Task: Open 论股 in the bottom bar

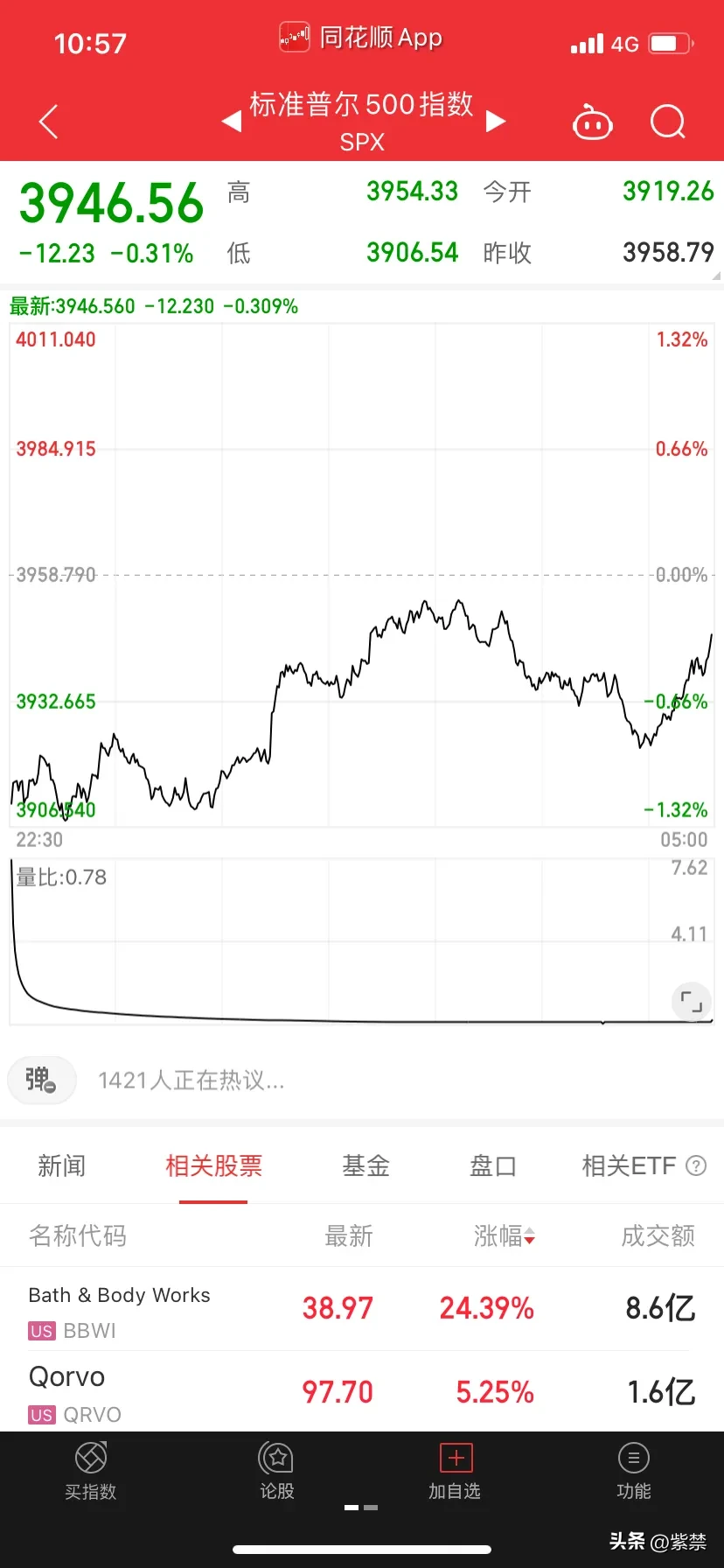Action: (276, 1472)
